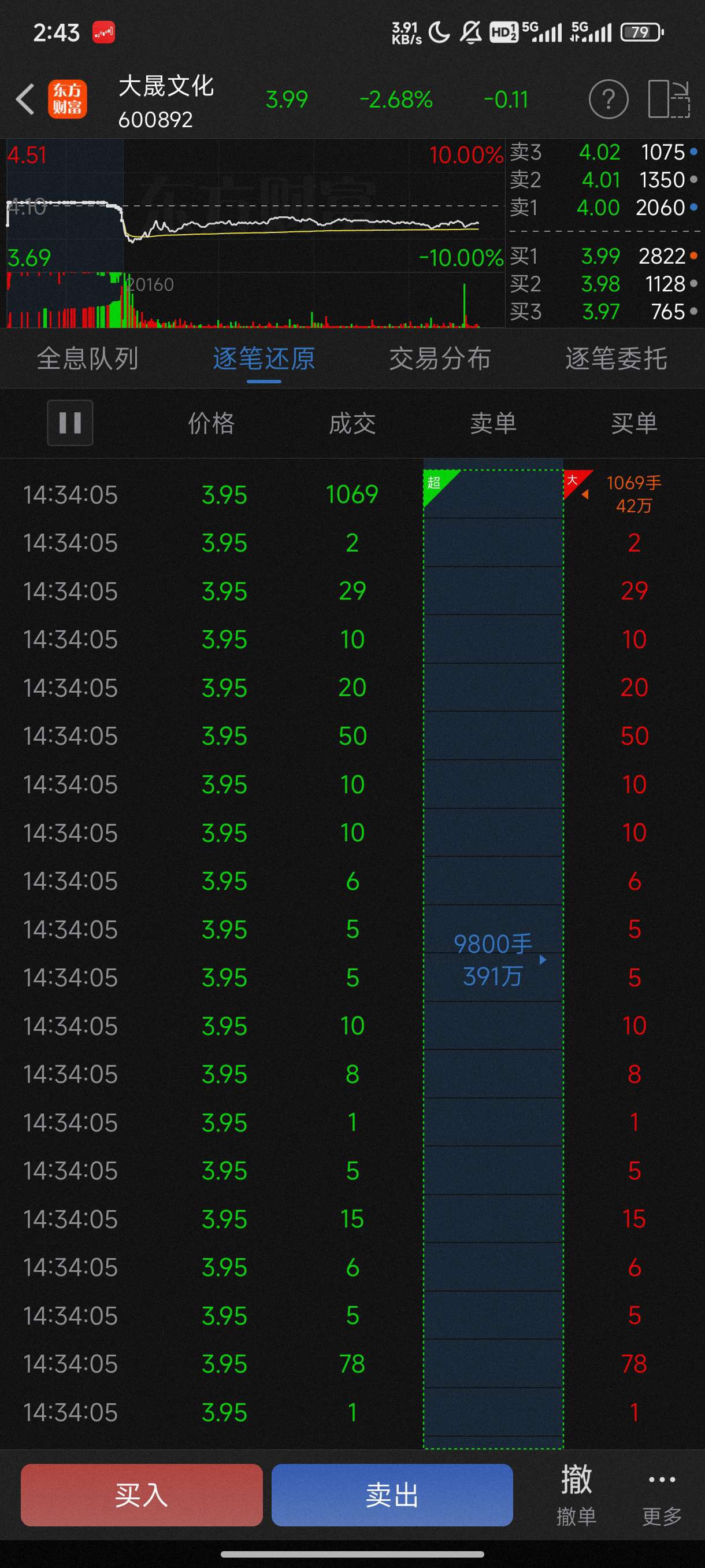Open the 更多 more options menu
This screenshot has width=705, height=1568.
[662, 1495]
